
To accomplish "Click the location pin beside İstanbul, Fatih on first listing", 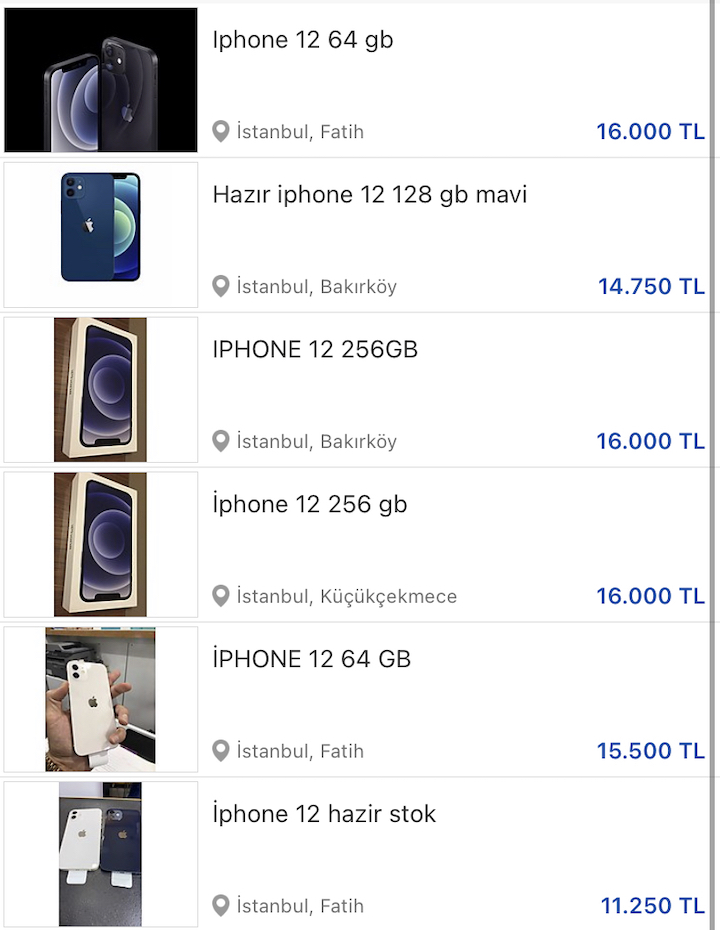I will point(220,131).
